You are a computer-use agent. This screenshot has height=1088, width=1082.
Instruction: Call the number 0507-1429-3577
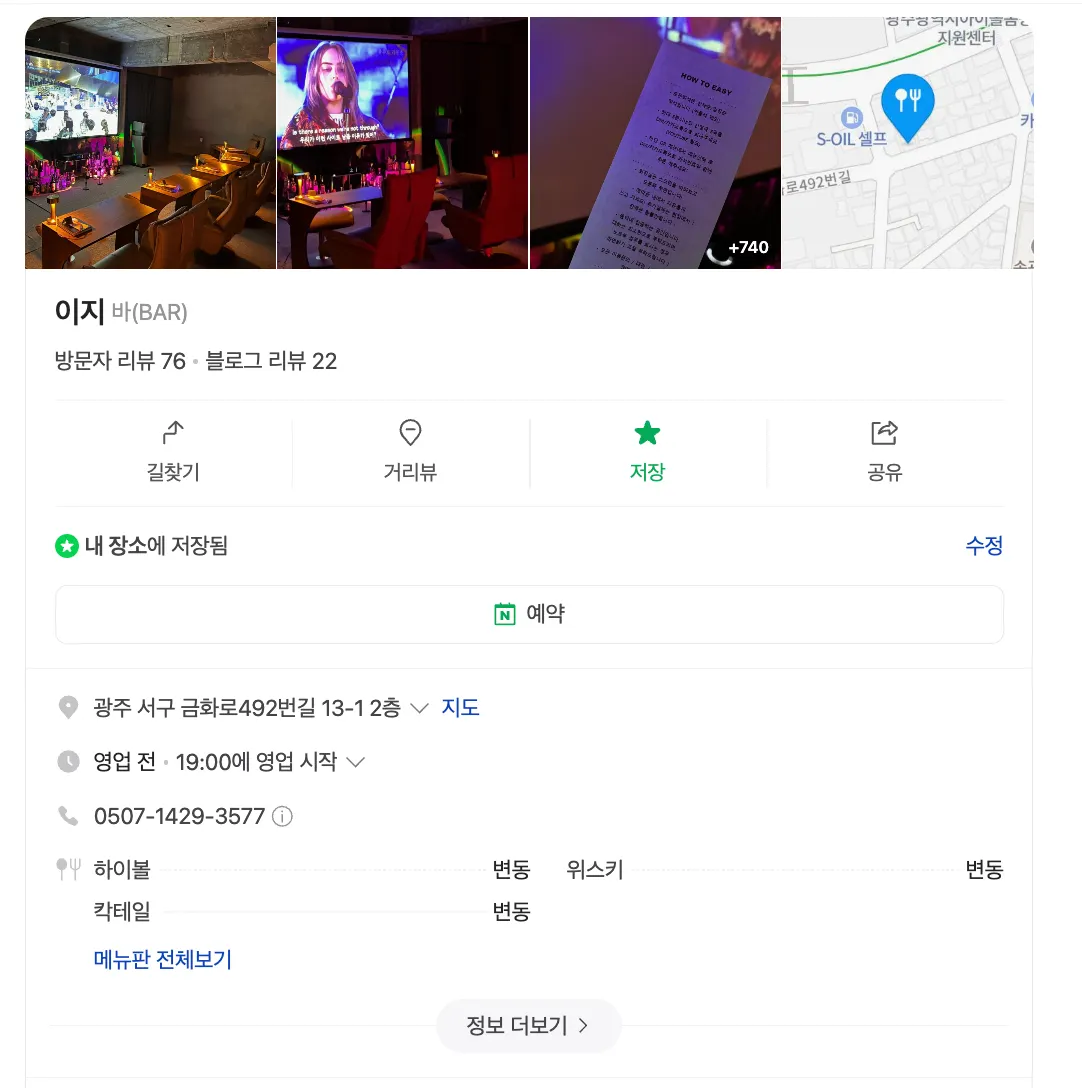pyautogui.click(x=179, y=817)
